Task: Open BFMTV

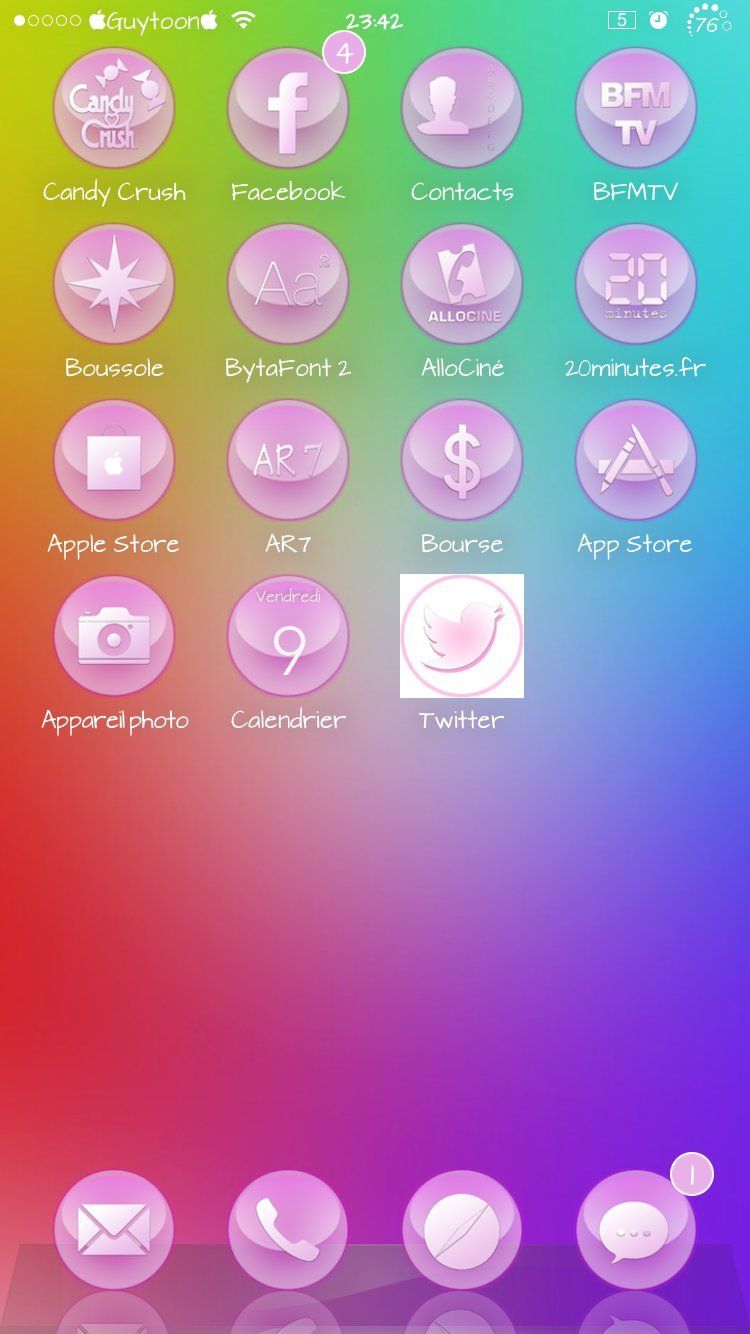Action: (635, 108)
